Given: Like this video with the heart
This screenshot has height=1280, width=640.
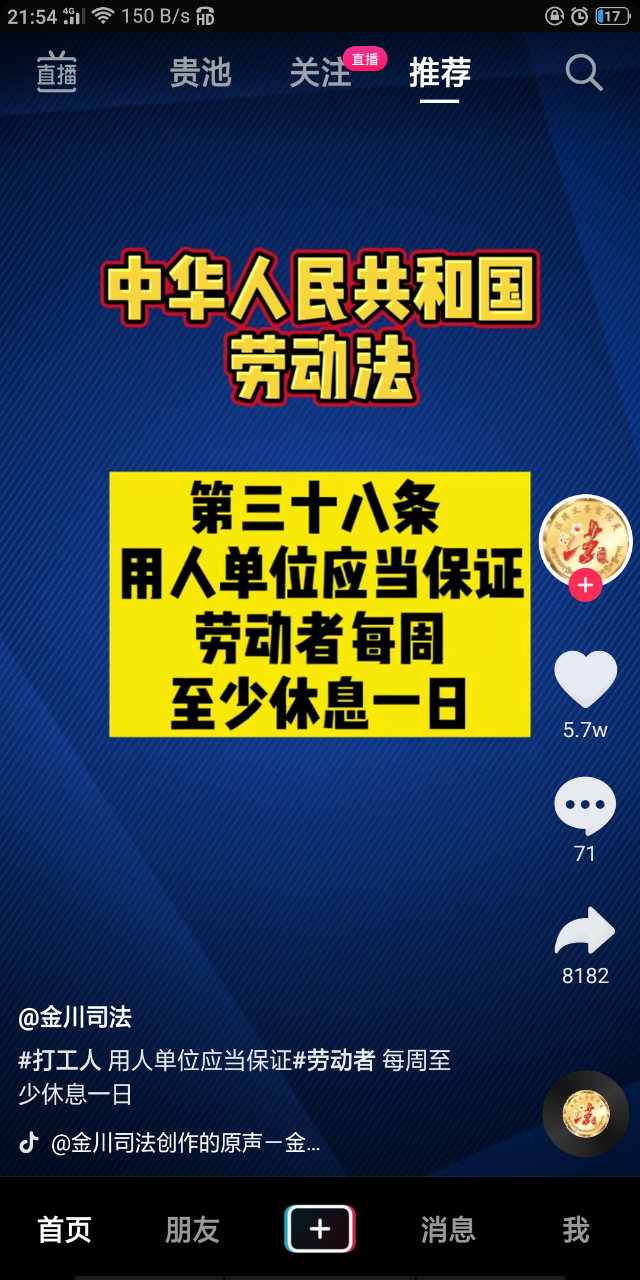Looking at the screenshot, I should click(585, 679).
